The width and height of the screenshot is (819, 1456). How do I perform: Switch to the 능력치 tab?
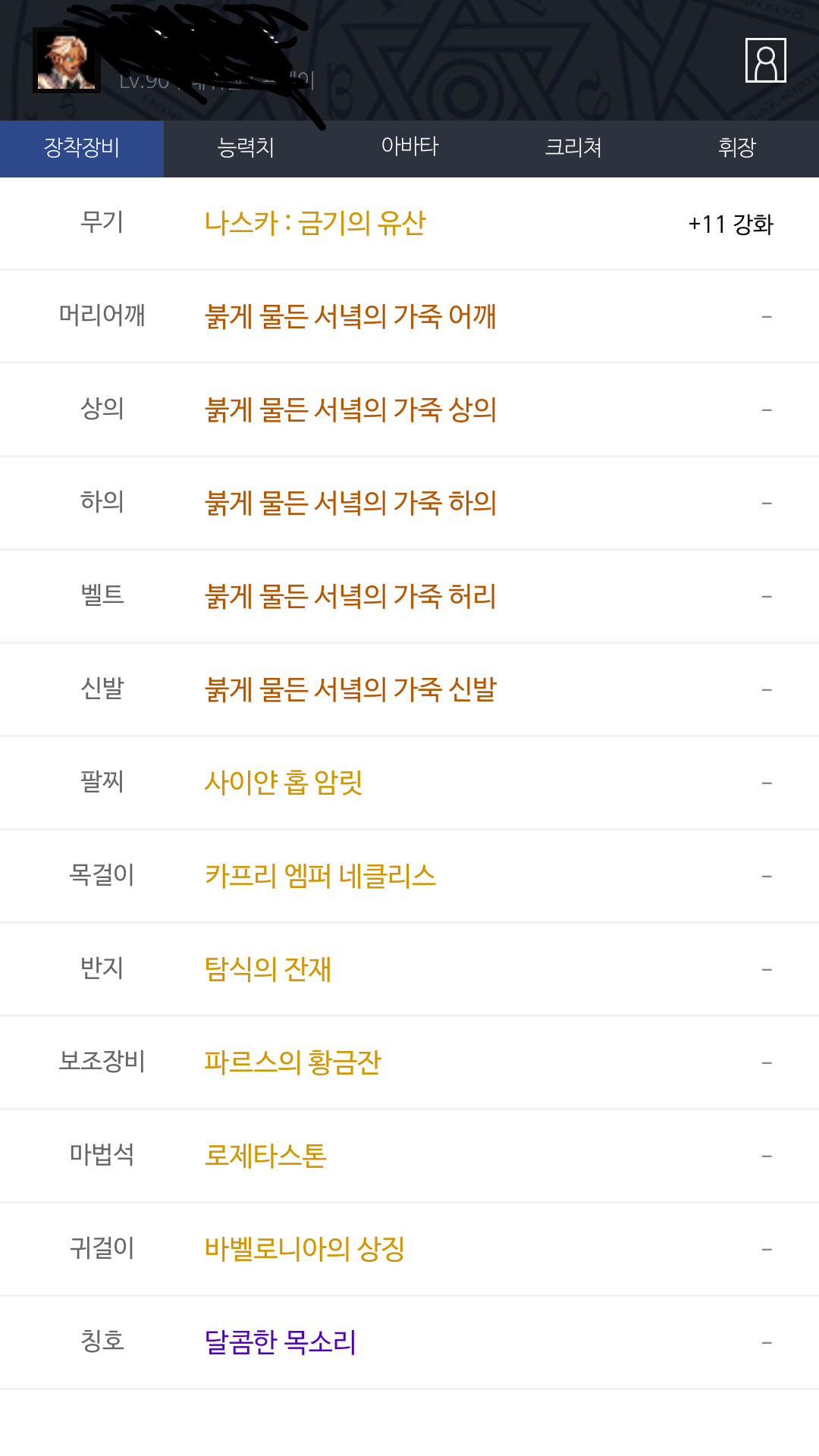click(246, 149)
